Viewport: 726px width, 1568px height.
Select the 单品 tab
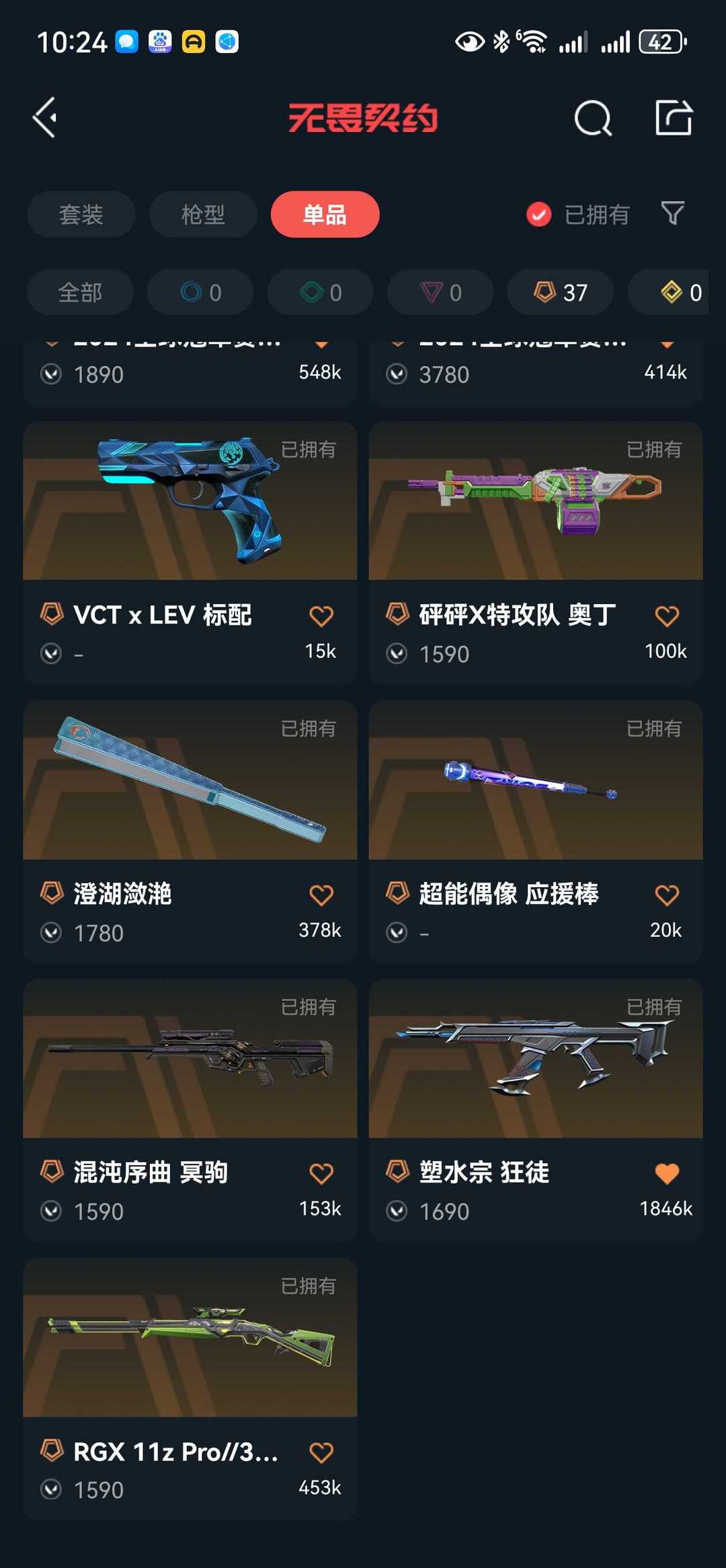pyautogui.click(x=325, y=215)
